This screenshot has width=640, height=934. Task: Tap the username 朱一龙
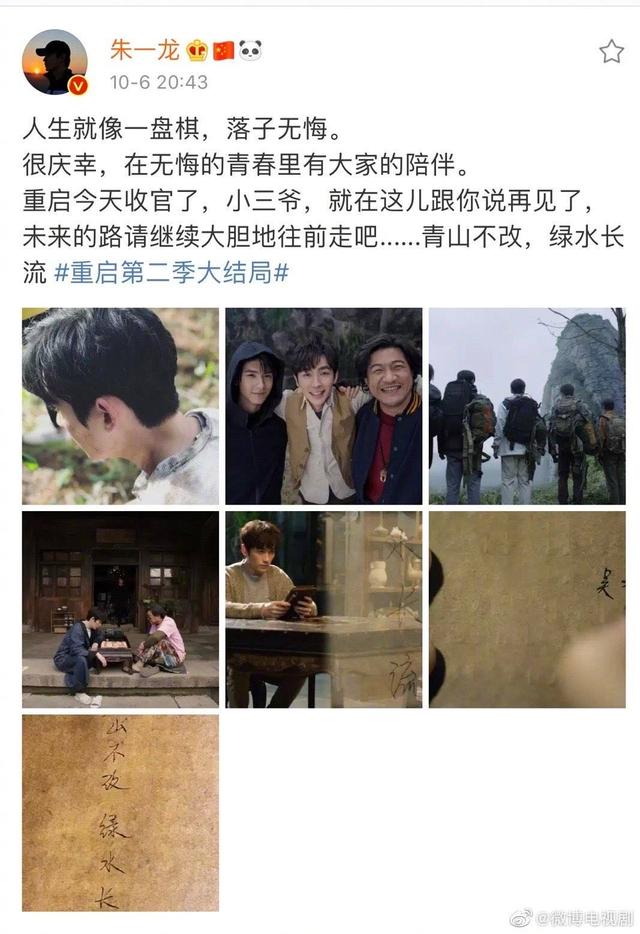pos(144,50)
